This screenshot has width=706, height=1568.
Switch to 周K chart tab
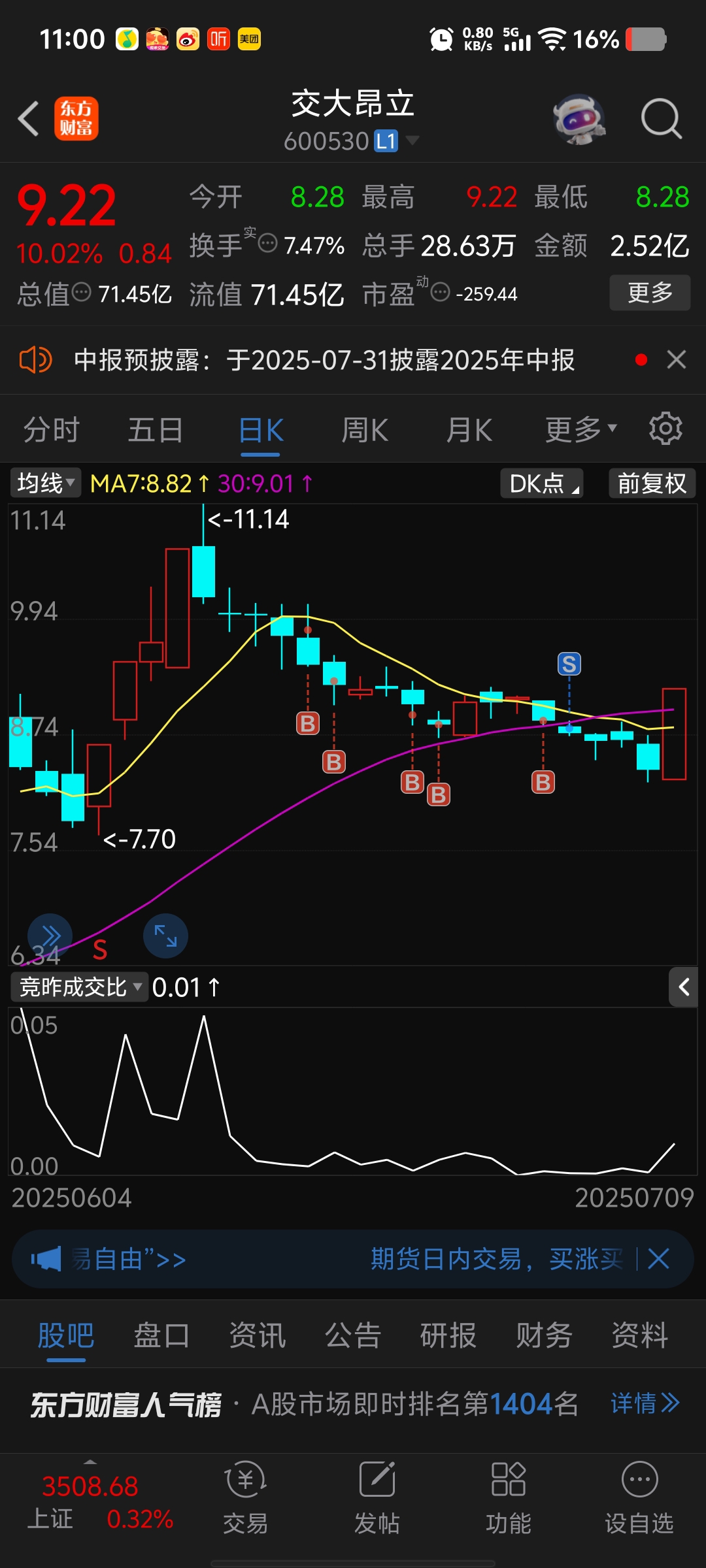[365, 430]
